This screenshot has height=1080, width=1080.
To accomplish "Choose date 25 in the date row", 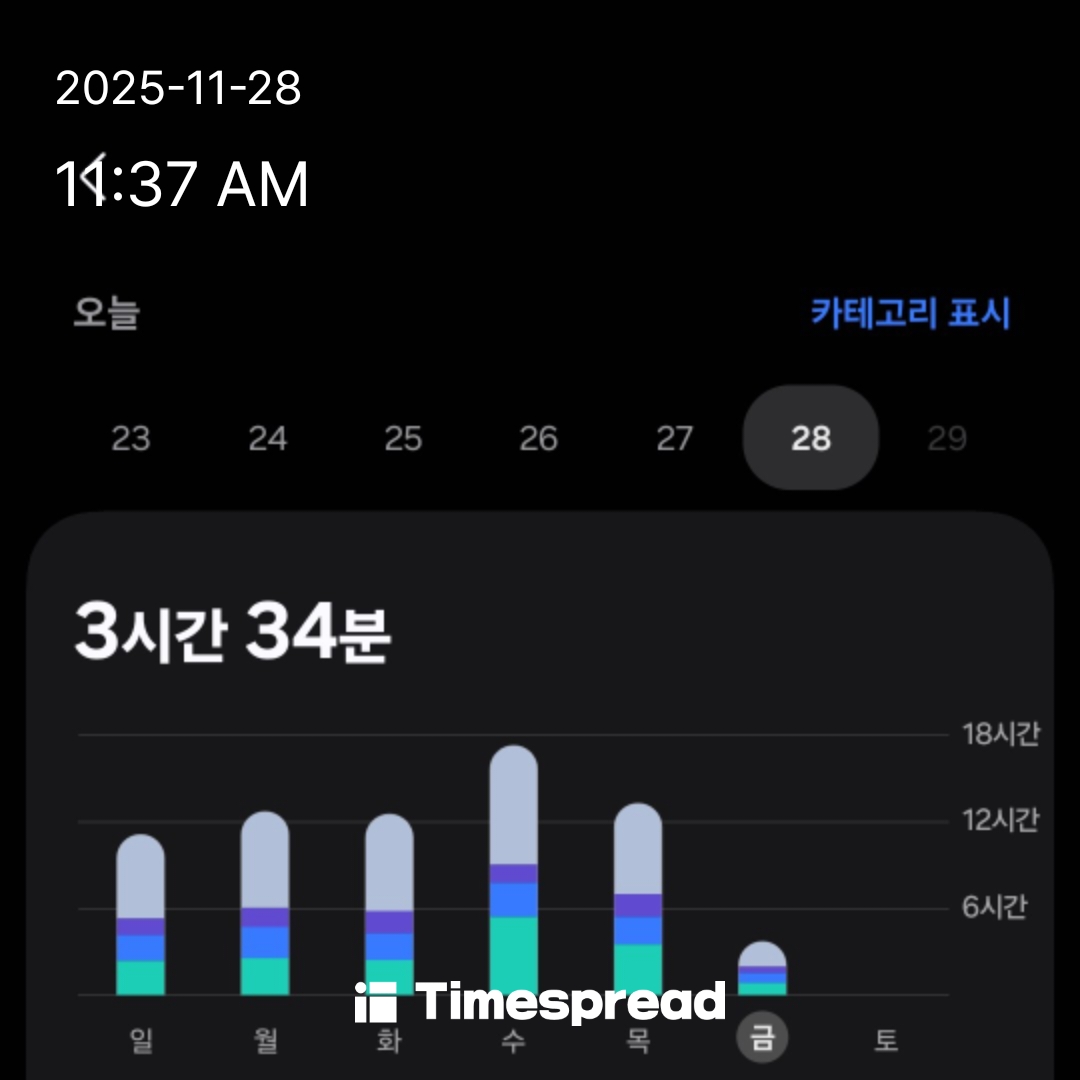I will coord(403,438).
